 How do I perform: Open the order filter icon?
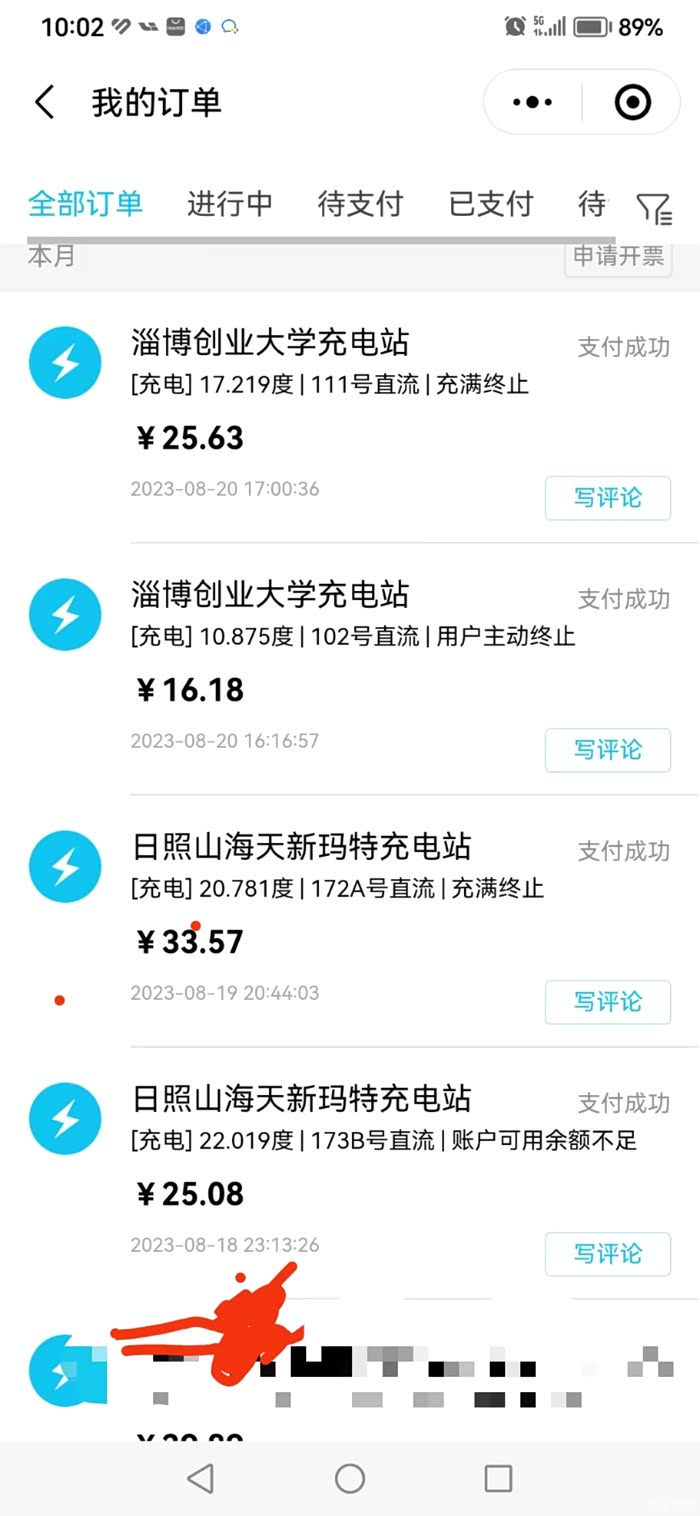654,208
